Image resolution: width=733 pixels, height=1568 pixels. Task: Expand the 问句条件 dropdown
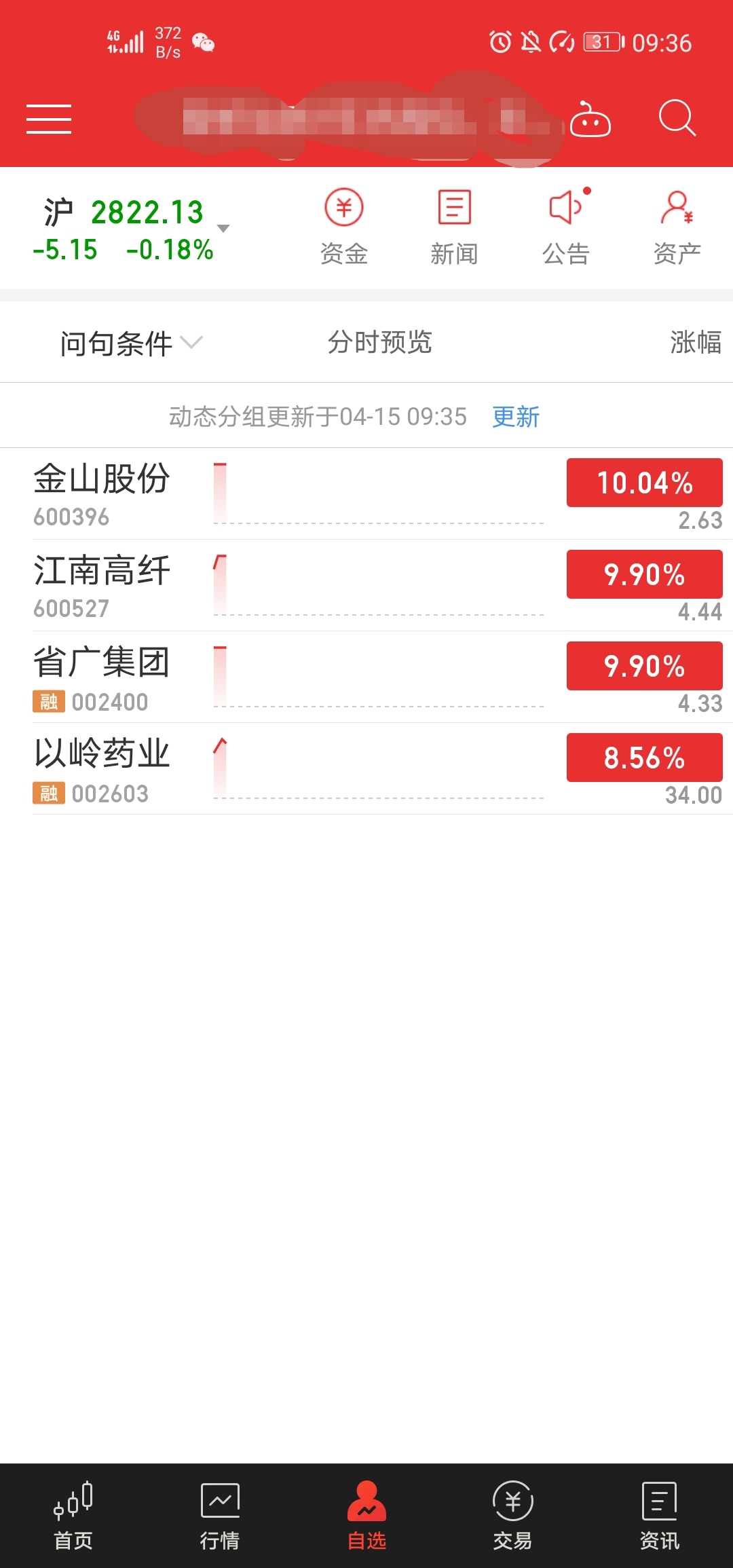point(130,343)
